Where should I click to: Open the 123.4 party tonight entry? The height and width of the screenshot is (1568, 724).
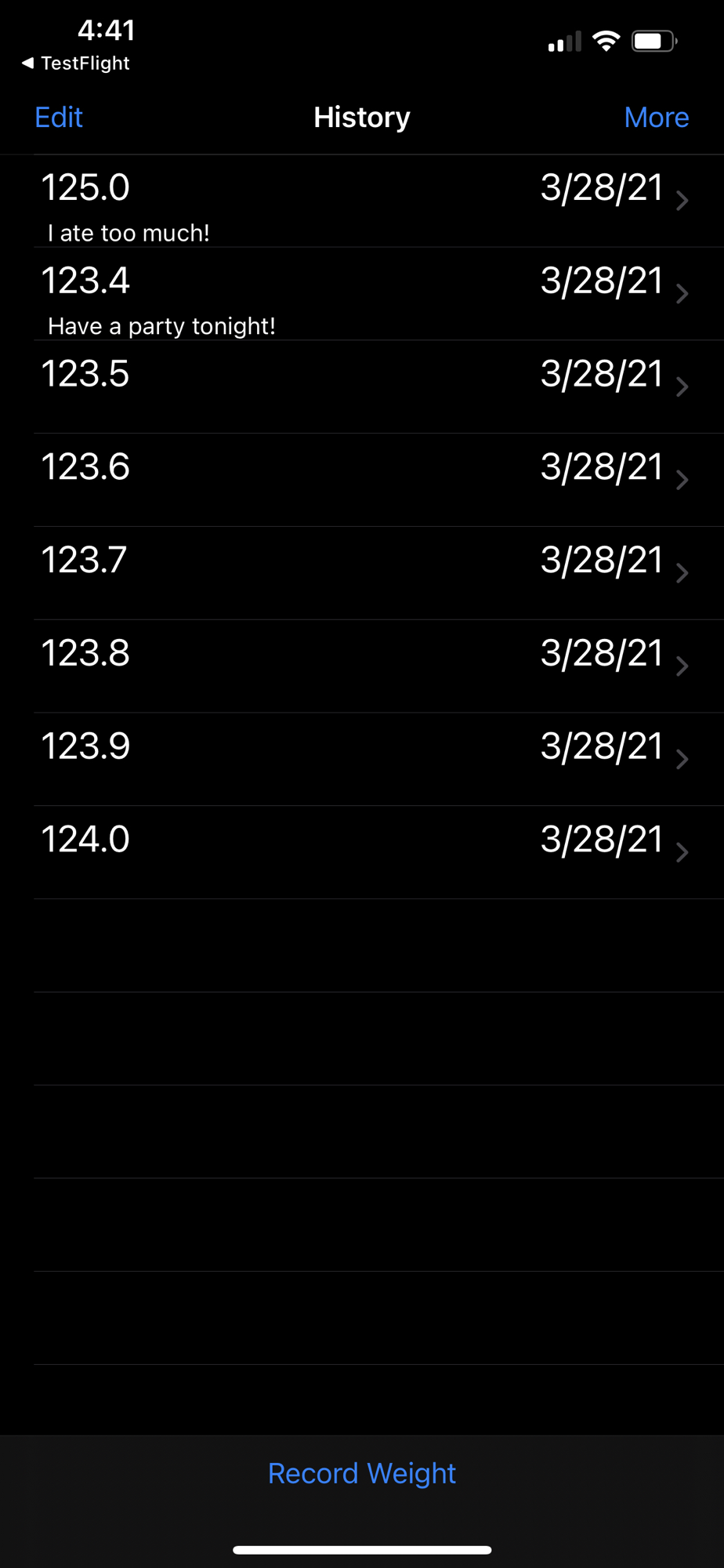click(x=362, y=294)
